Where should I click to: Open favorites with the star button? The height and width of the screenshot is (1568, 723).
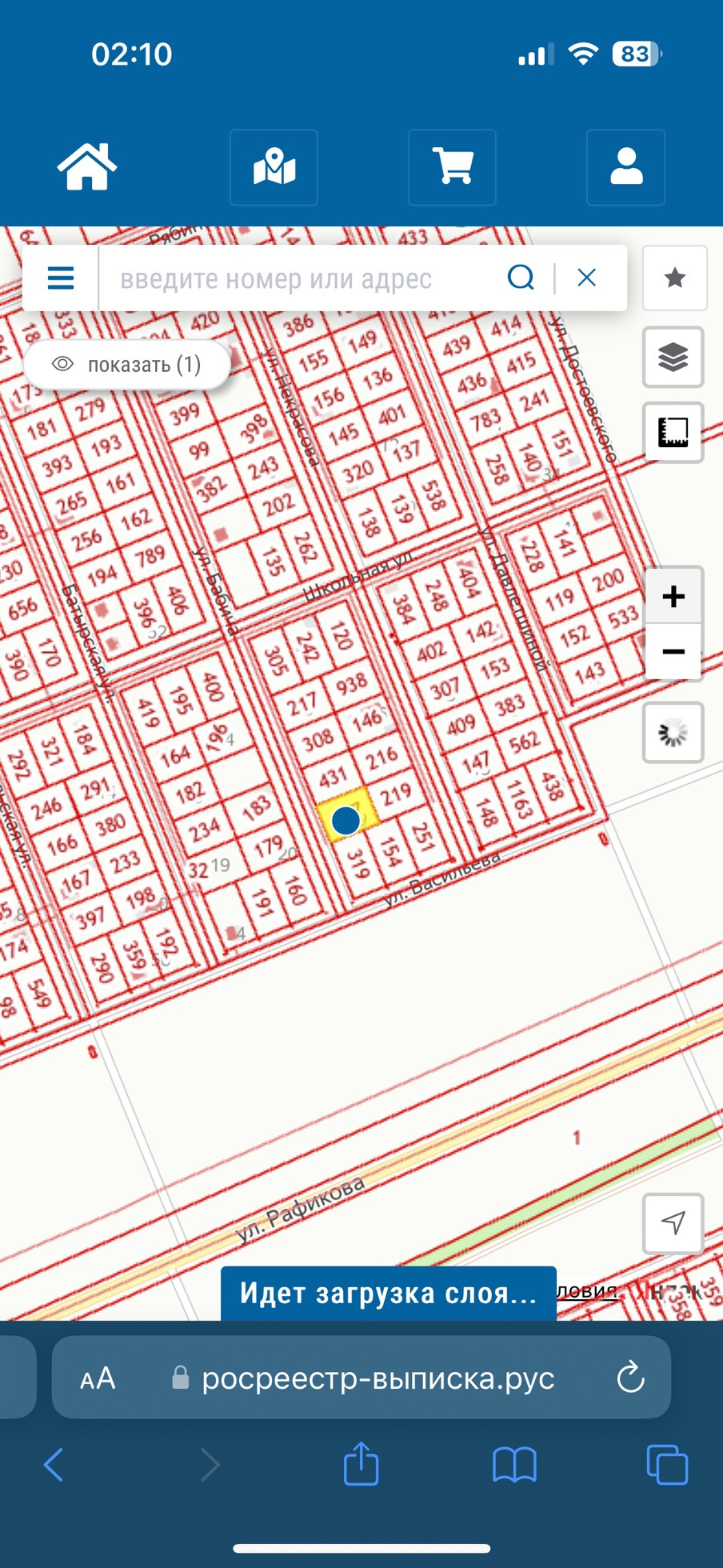click(674, 278)
